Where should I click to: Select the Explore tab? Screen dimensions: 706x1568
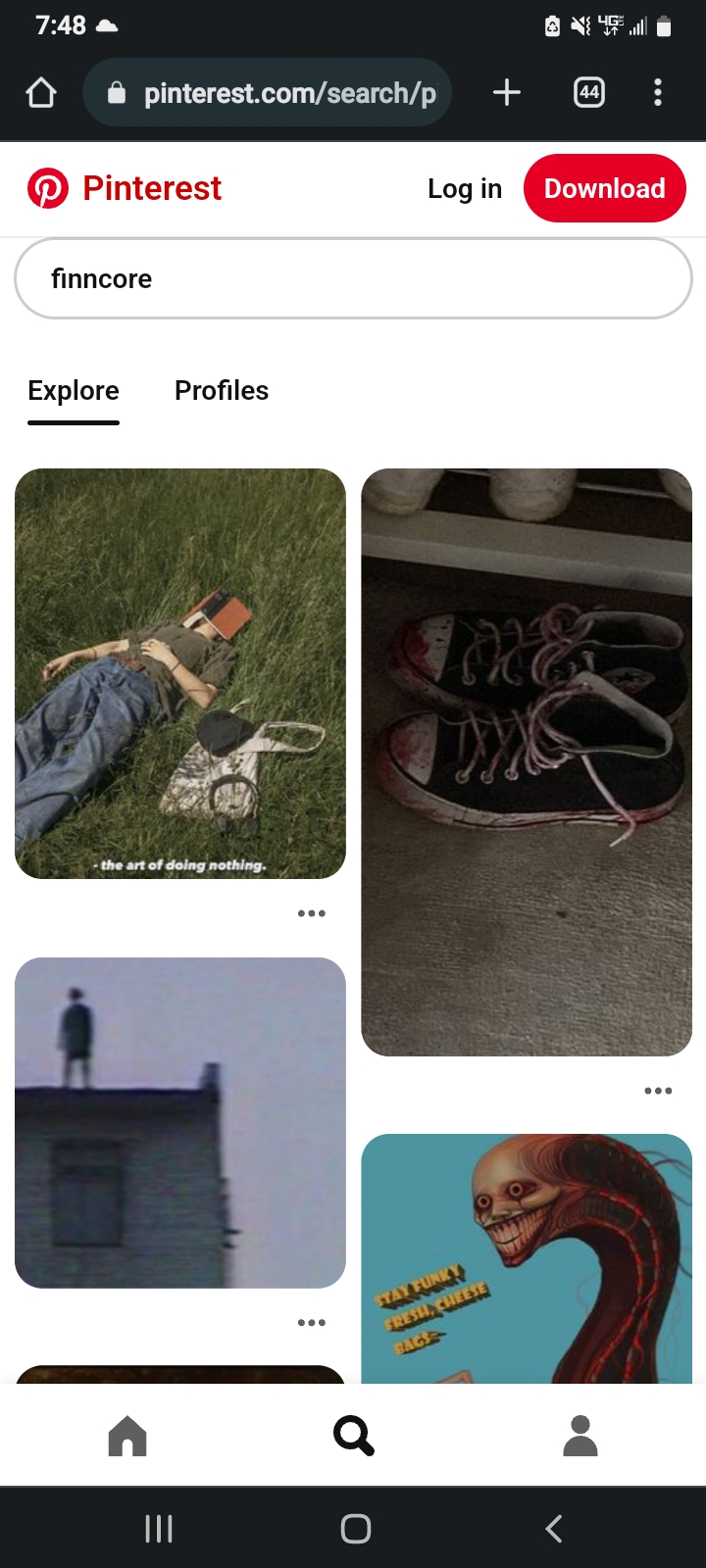point(74,391)
